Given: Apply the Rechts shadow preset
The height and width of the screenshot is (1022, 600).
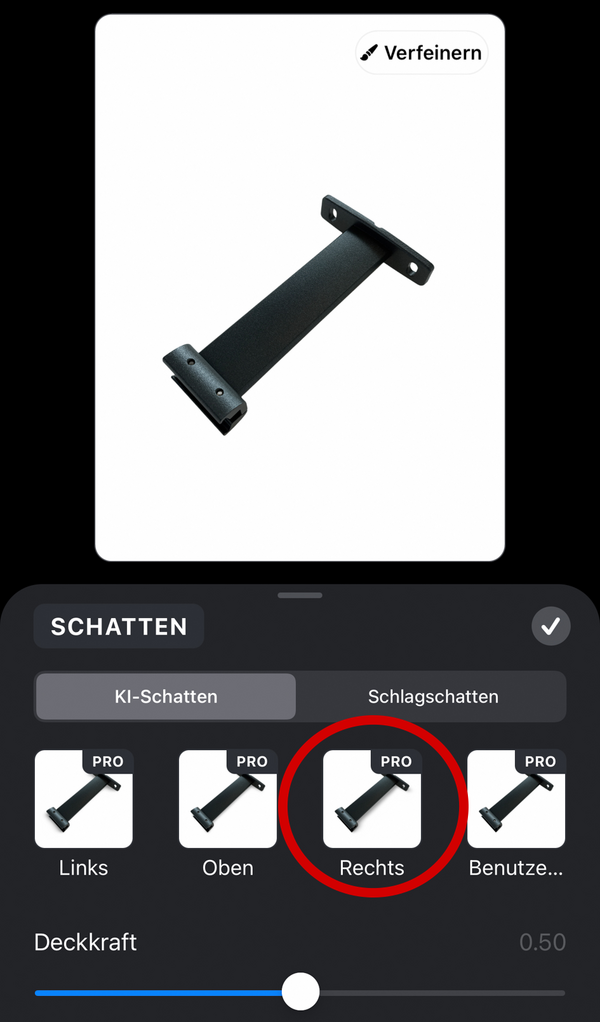Looking at the screenshot, I should 372,799.
